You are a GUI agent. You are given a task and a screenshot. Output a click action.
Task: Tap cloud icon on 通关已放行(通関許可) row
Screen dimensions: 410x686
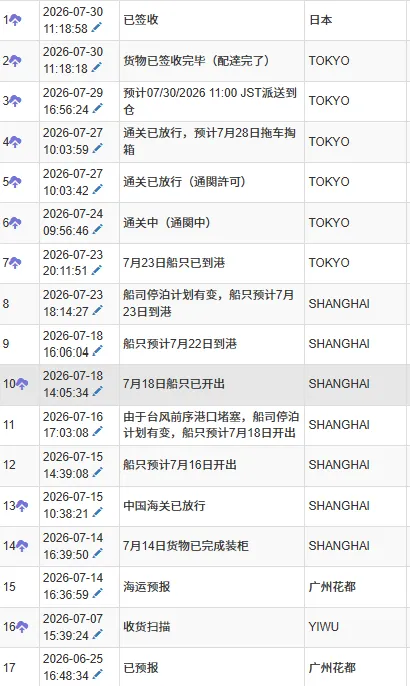(15, 182)
